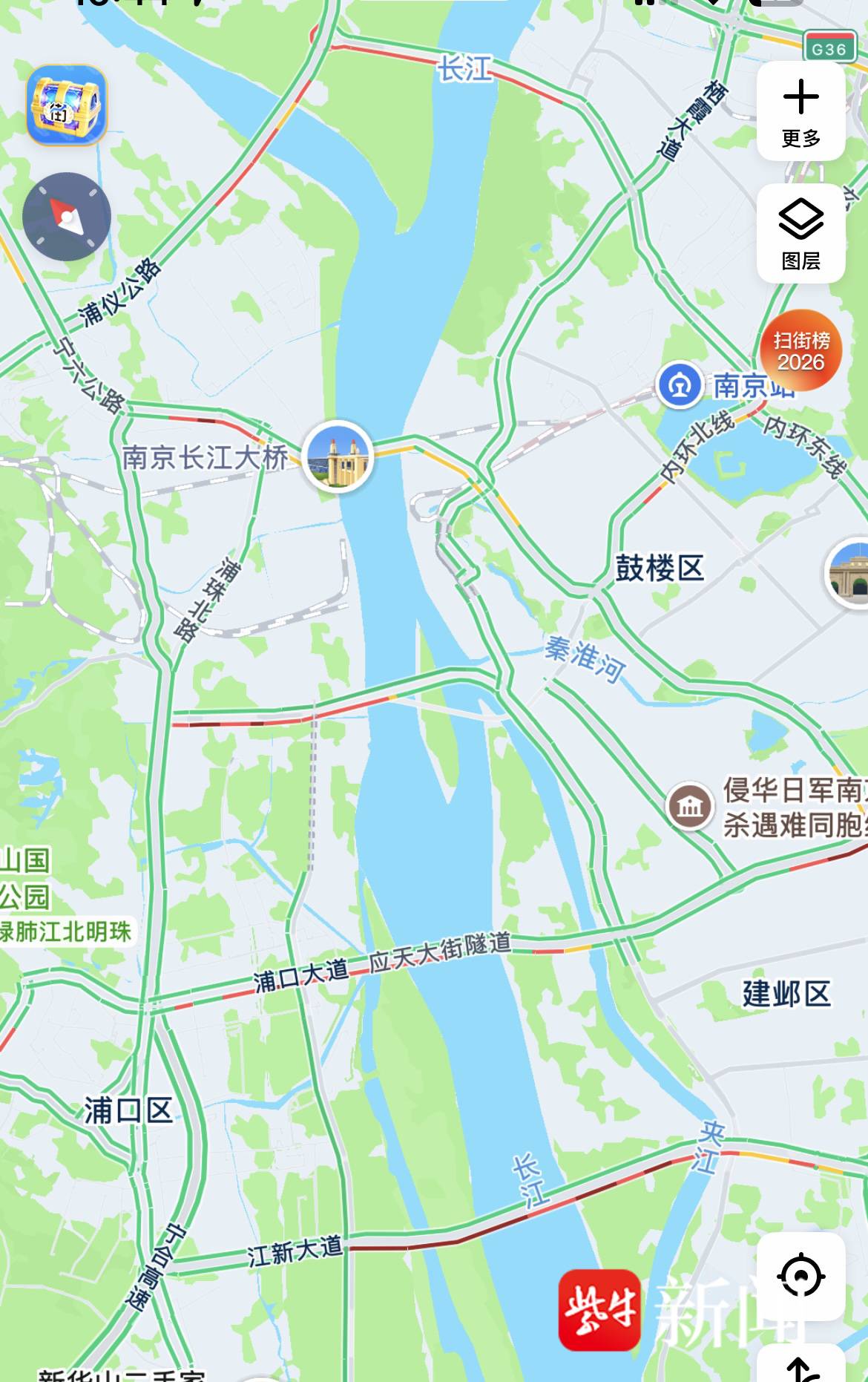The image size is (868, 1382).
Task: Center the map on my current location
Action: 800,1277
